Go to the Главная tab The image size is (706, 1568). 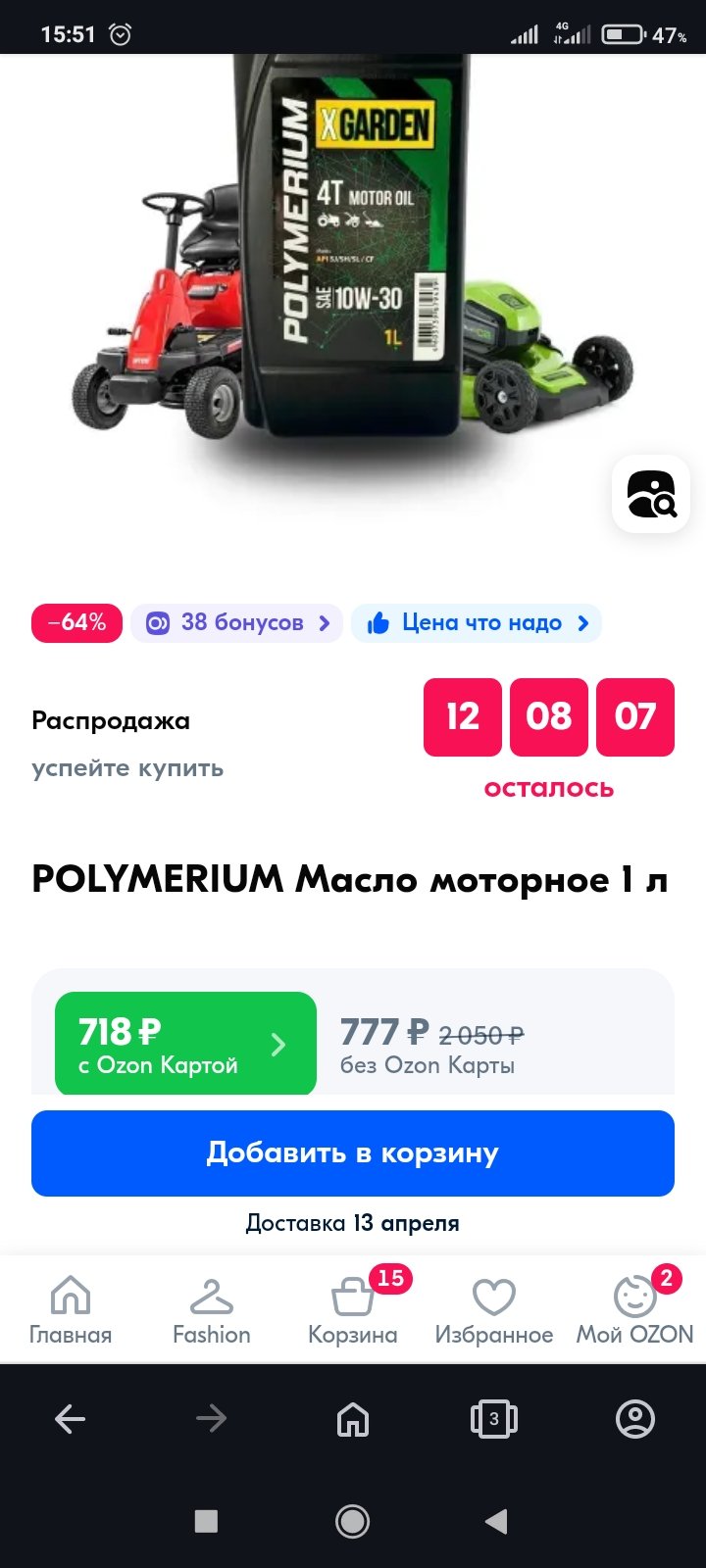71,1310
